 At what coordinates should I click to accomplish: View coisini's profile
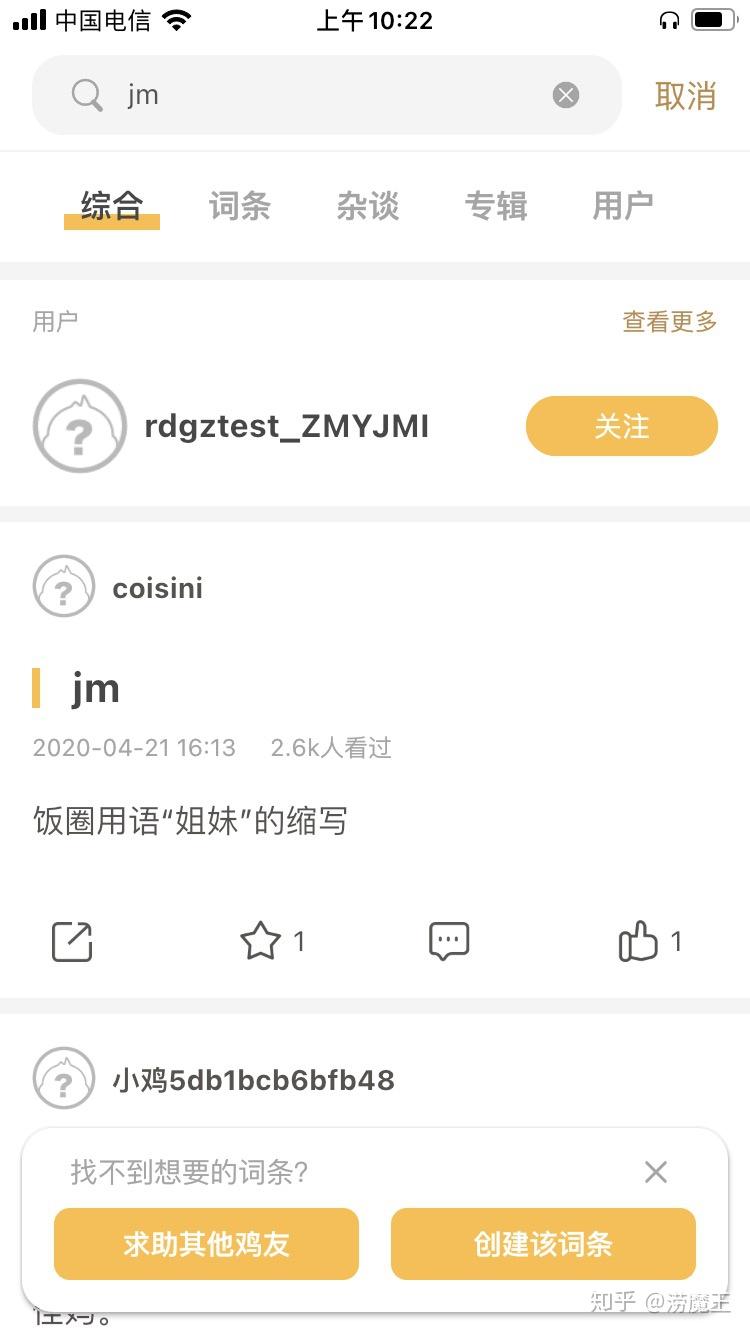click(157, 588)
